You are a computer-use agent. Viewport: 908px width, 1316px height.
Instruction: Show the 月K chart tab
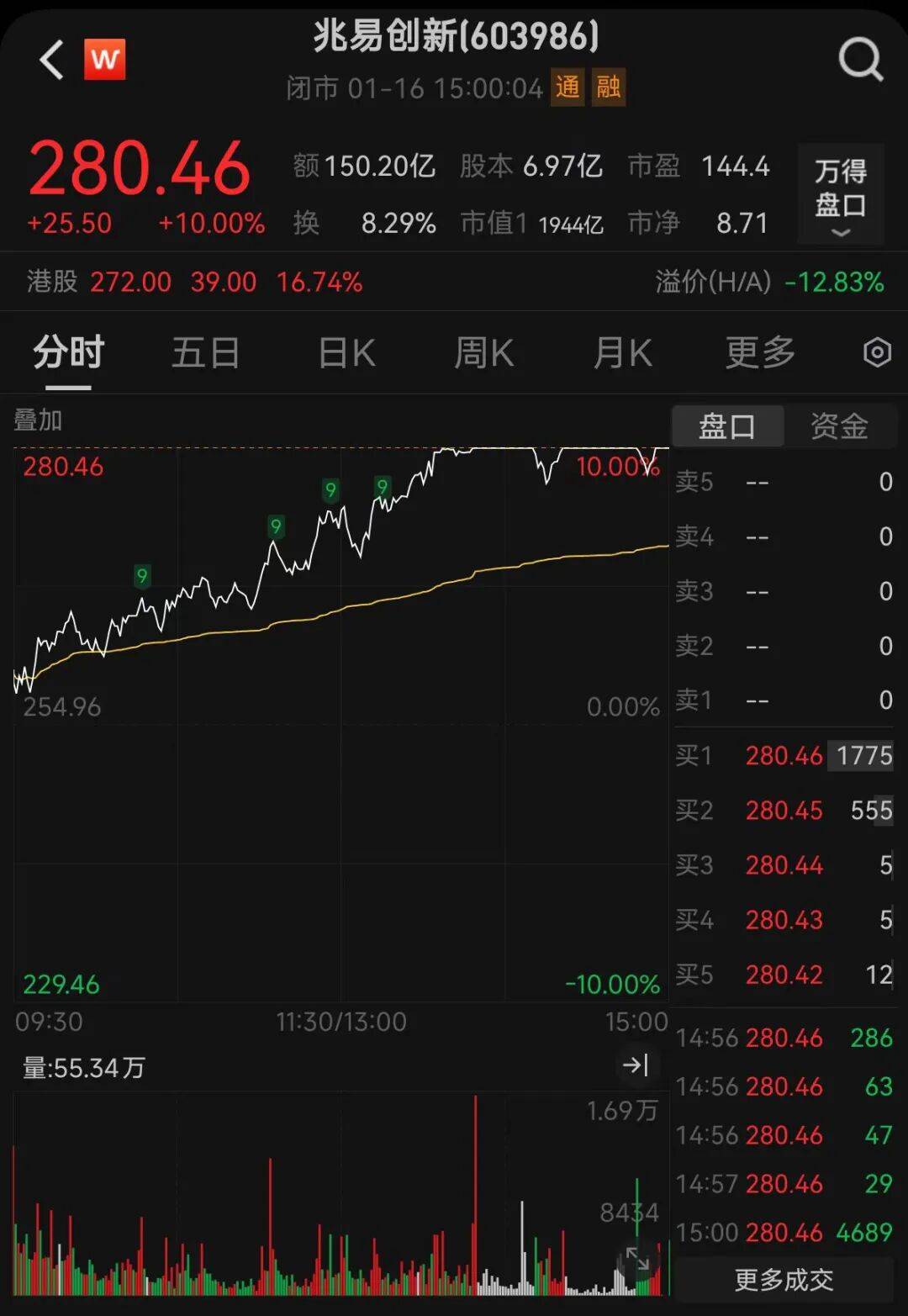pos(622,353)
